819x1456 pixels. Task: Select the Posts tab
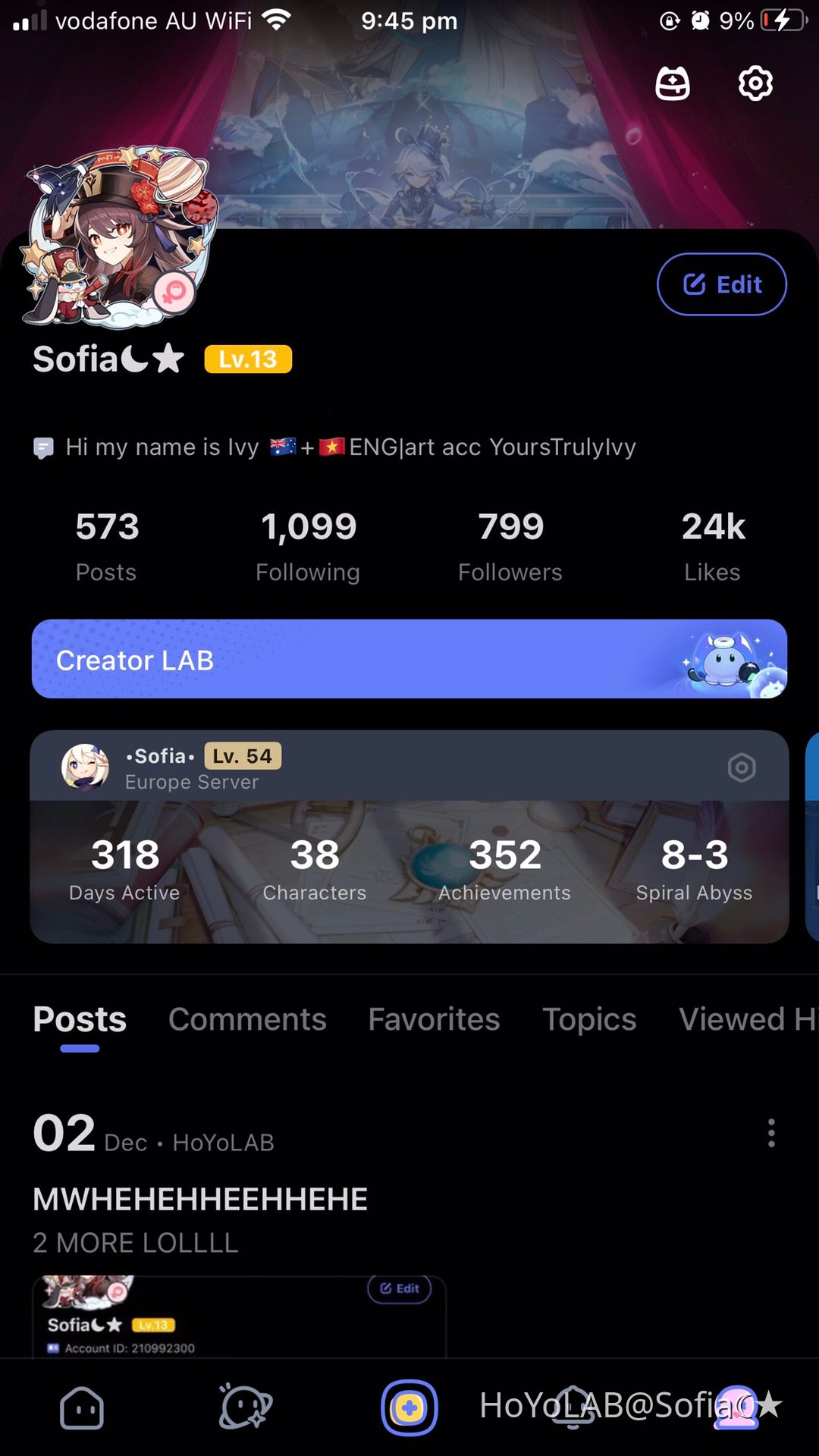[80, 1019]
